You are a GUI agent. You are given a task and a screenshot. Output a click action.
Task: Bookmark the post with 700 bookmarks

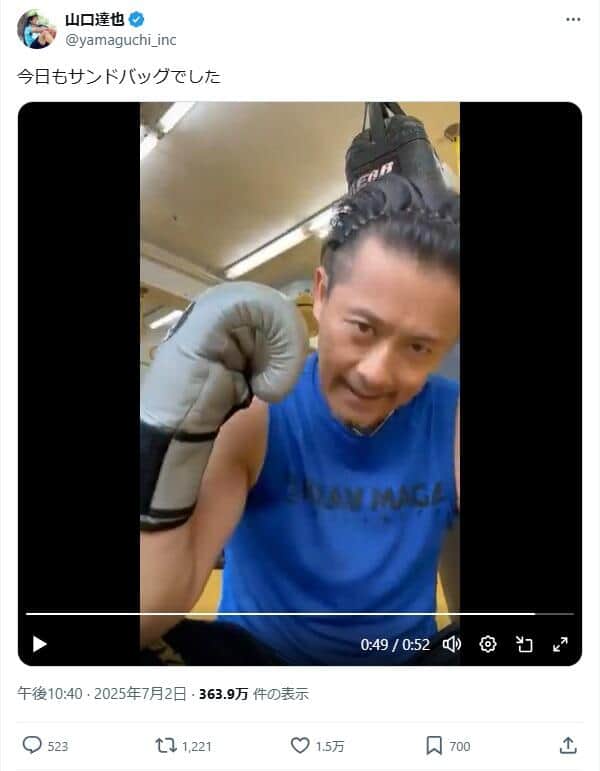[434, 745]
